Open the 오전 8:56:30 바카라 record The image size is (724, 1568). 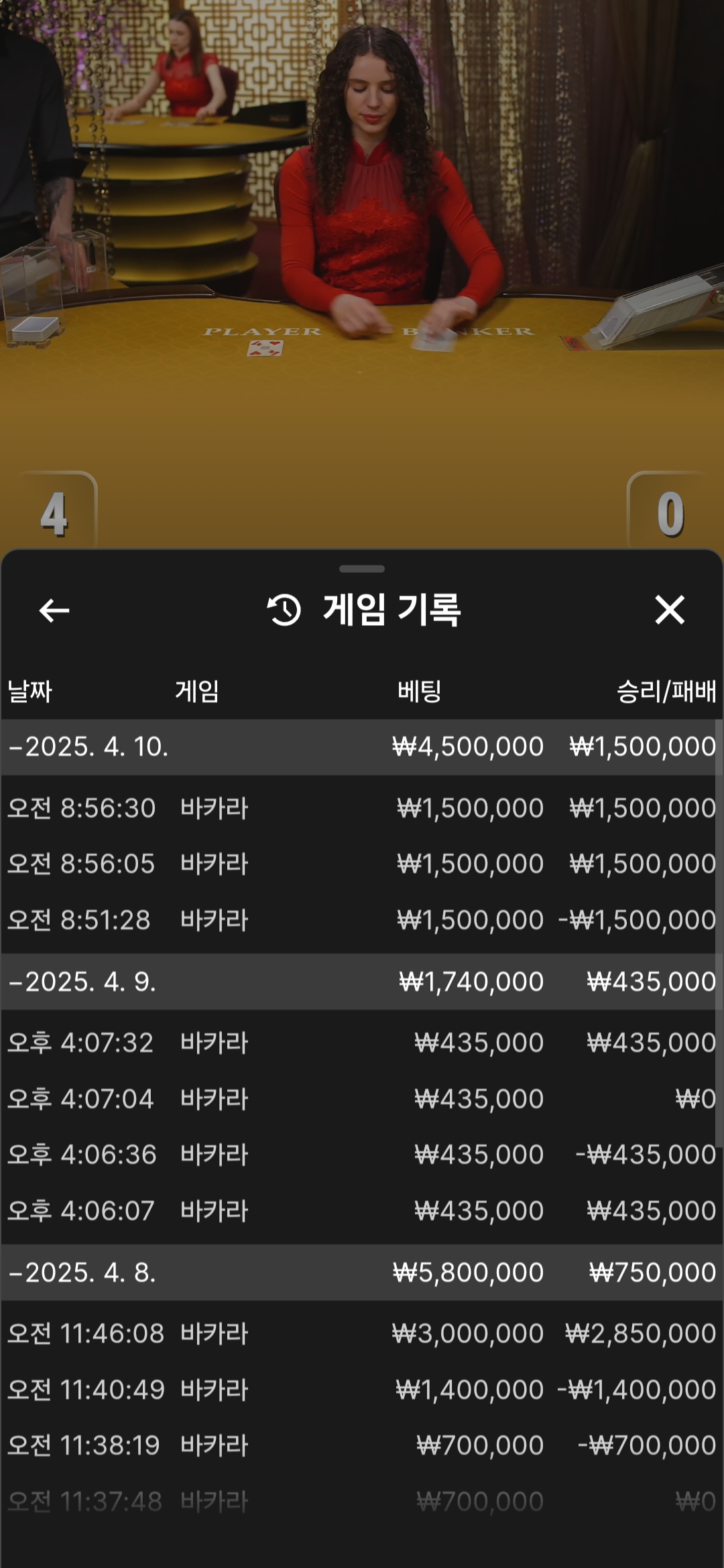click(x=362, y=808)
